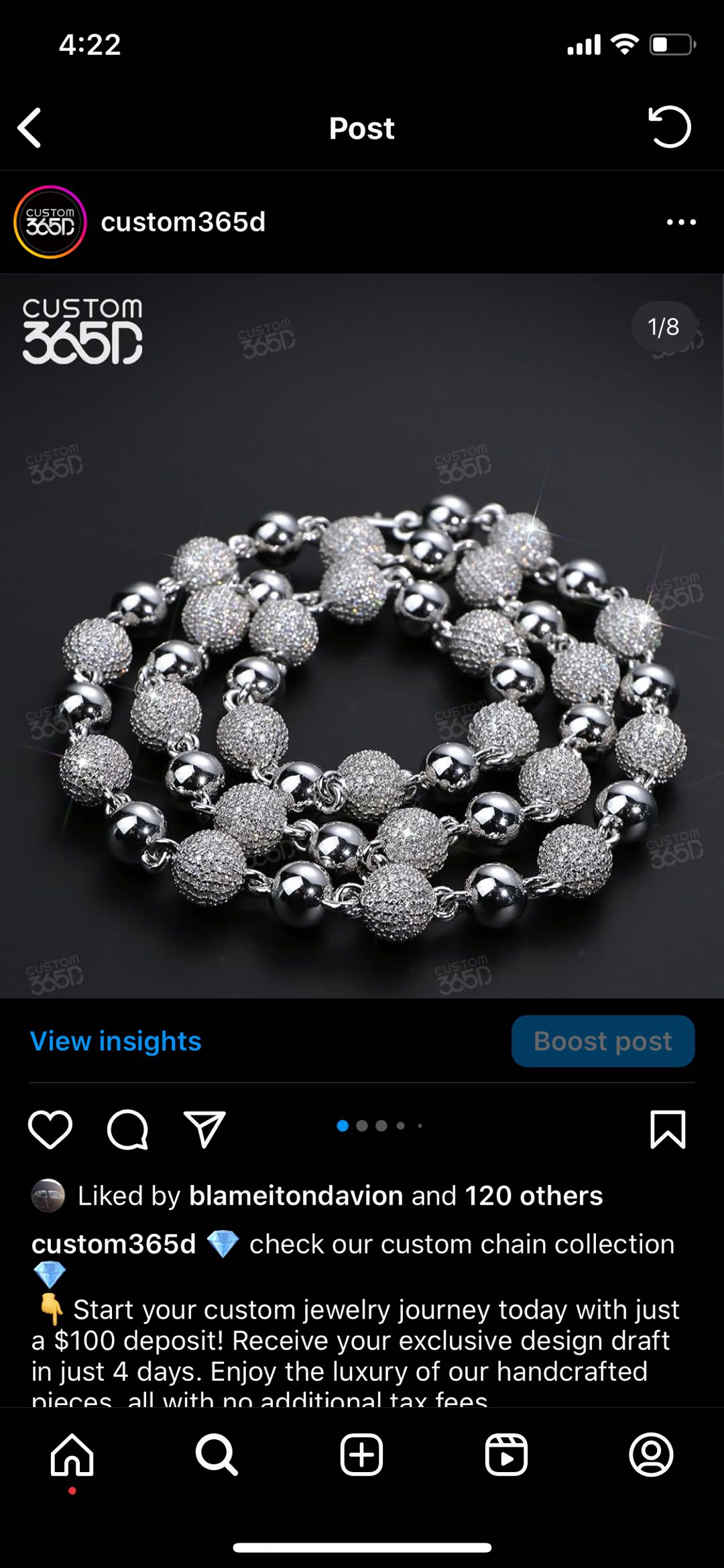
Task: Tap the refresh icon in the header
Action: tap(669, 127)
